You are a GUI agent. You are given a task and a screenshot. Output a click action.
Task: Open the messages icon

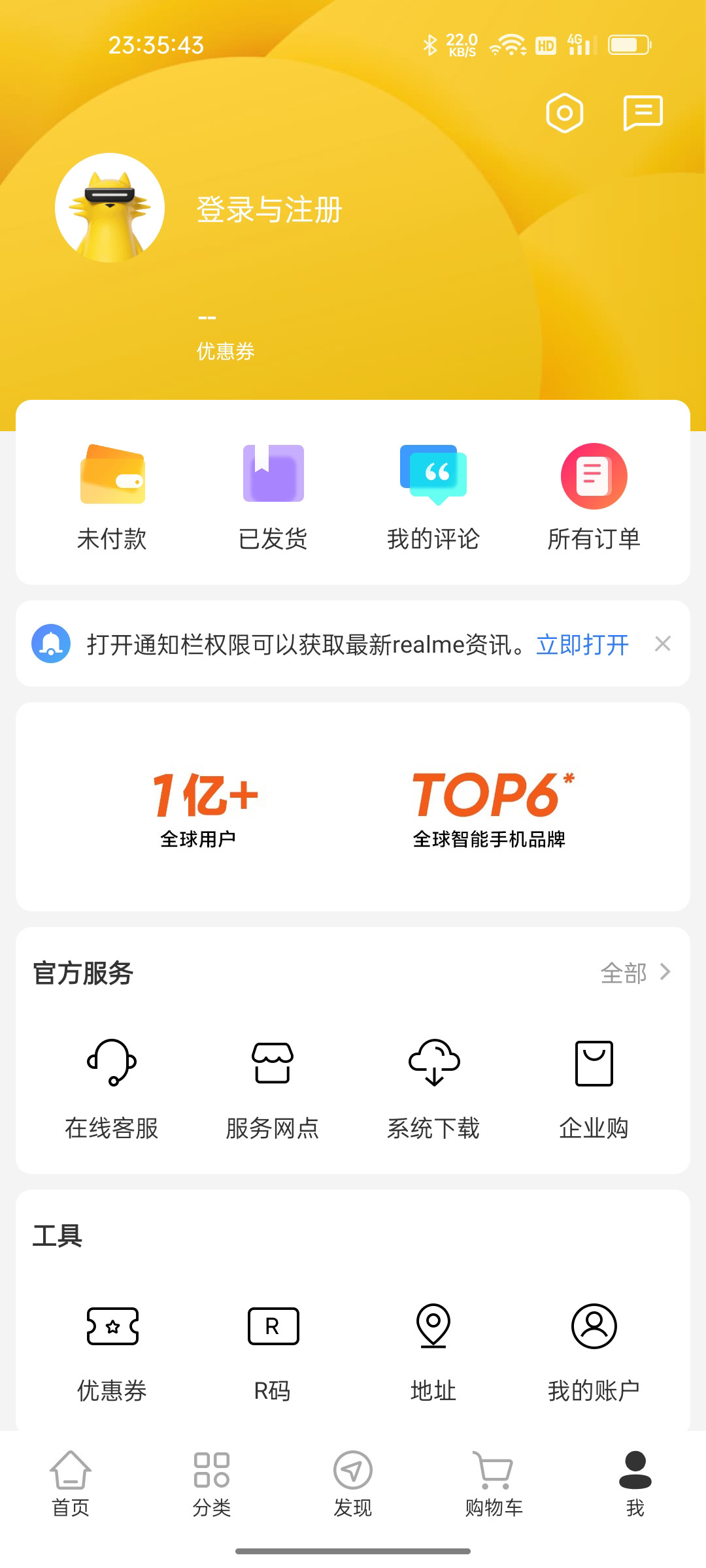pyautogui.click(x=643, y=113)
